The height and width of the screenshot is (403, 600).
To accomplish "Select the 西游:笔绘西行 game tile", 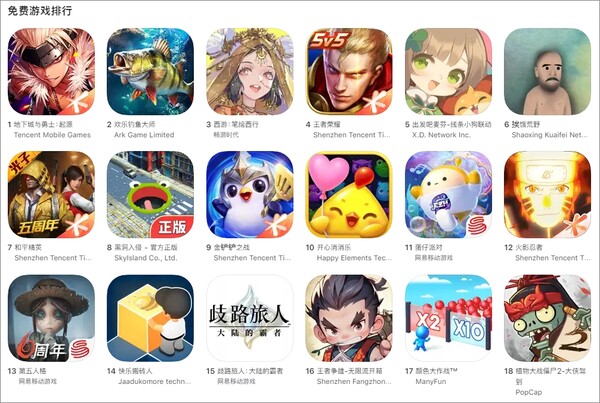I will click(249, 71).
